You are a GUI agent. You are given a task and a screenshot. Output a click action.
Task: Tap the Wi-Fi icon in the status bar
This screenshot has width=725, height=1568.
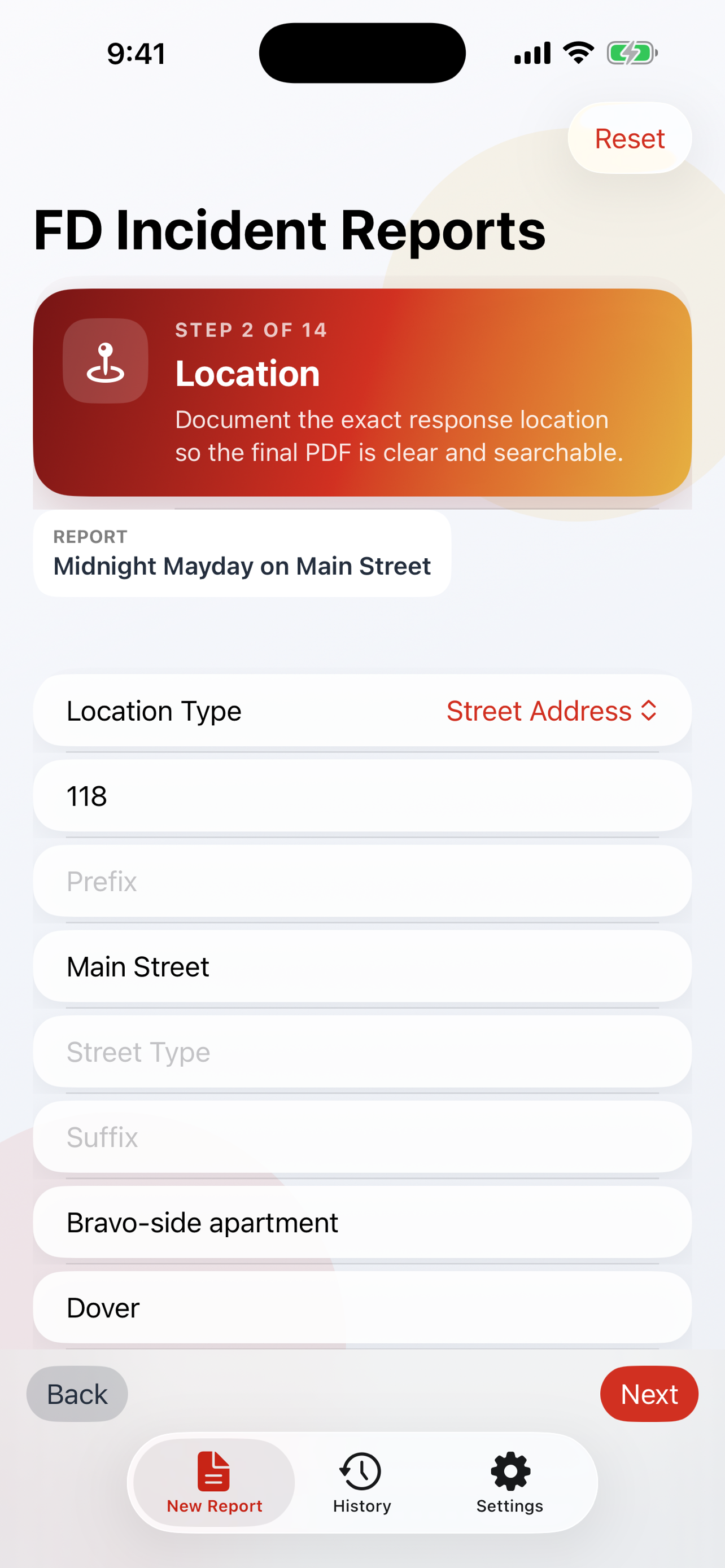coord(577,53)
